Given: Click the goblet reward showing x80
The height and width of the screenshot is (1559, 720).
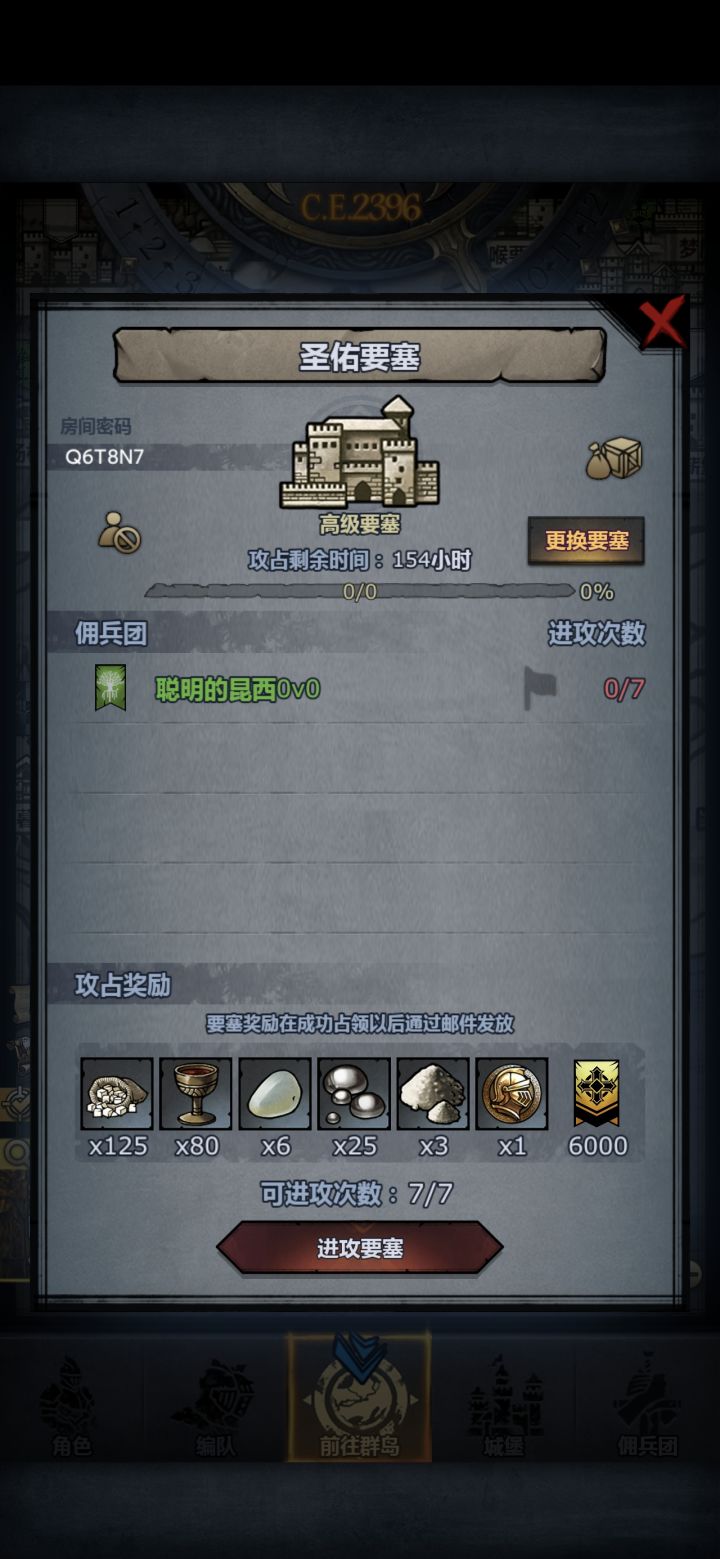Looking at the screenshot, I should 194,1094.
